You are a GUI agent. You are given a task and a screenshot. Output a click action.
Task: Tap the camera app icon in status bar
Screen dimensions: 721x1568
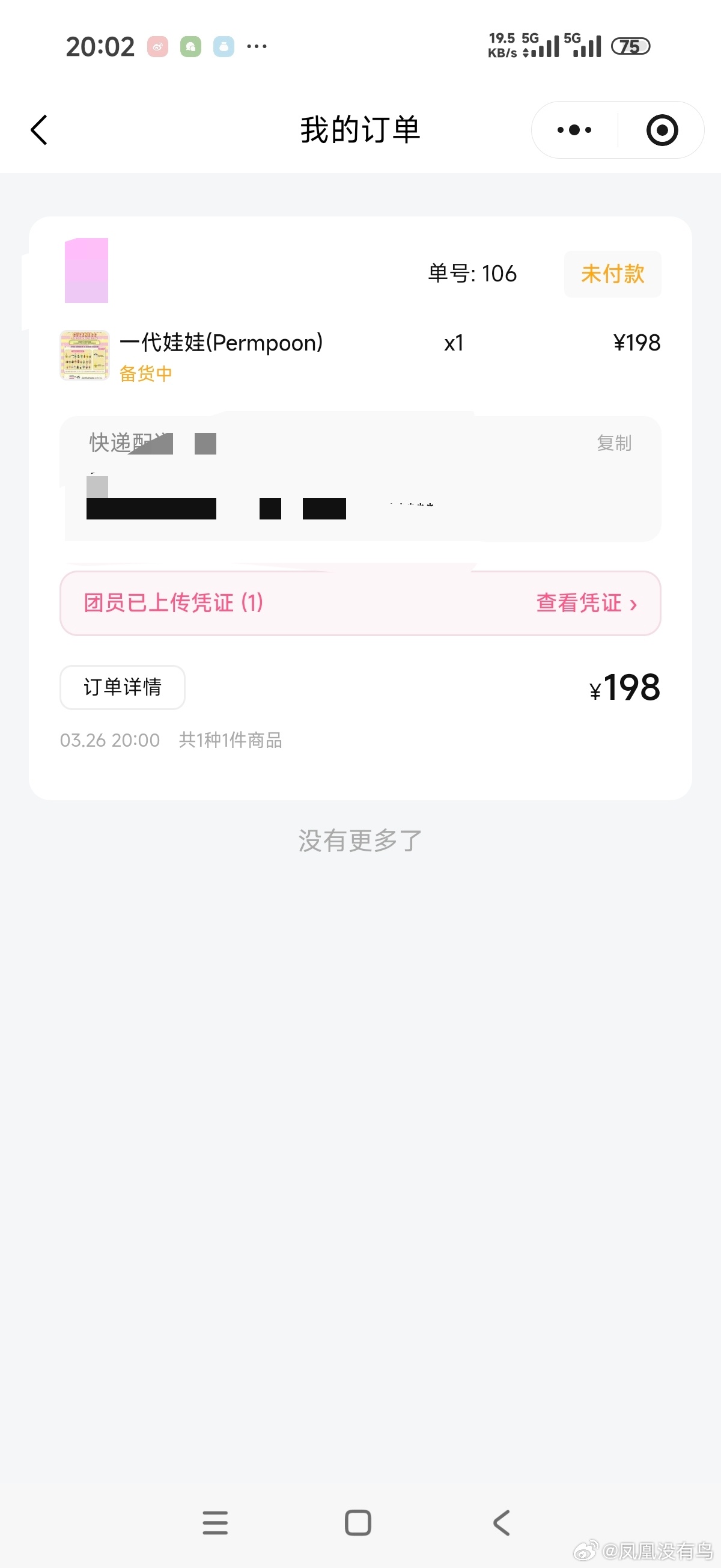(x=157, y=46)
